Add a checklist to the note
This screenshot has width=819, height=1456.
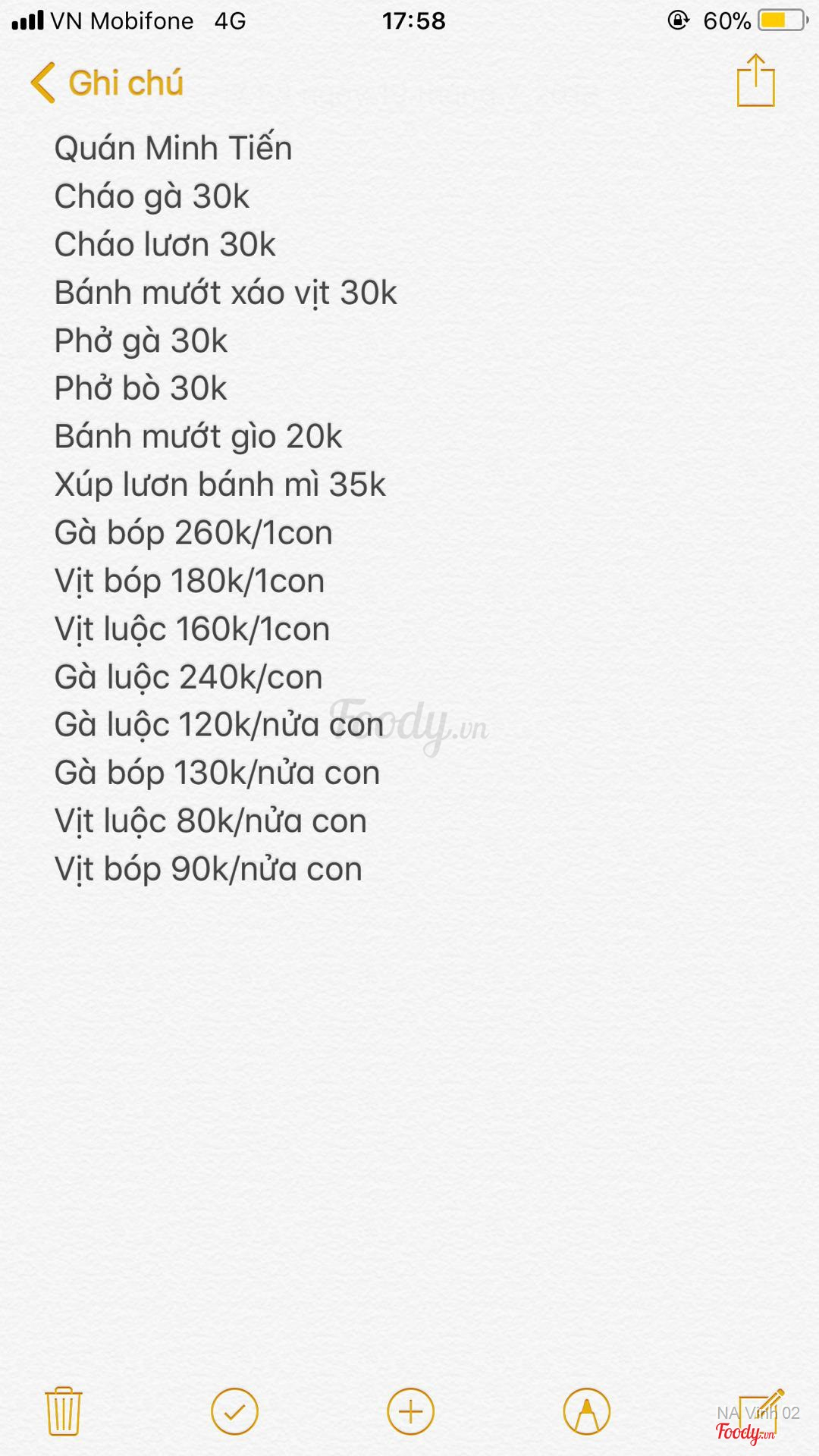234,1411
